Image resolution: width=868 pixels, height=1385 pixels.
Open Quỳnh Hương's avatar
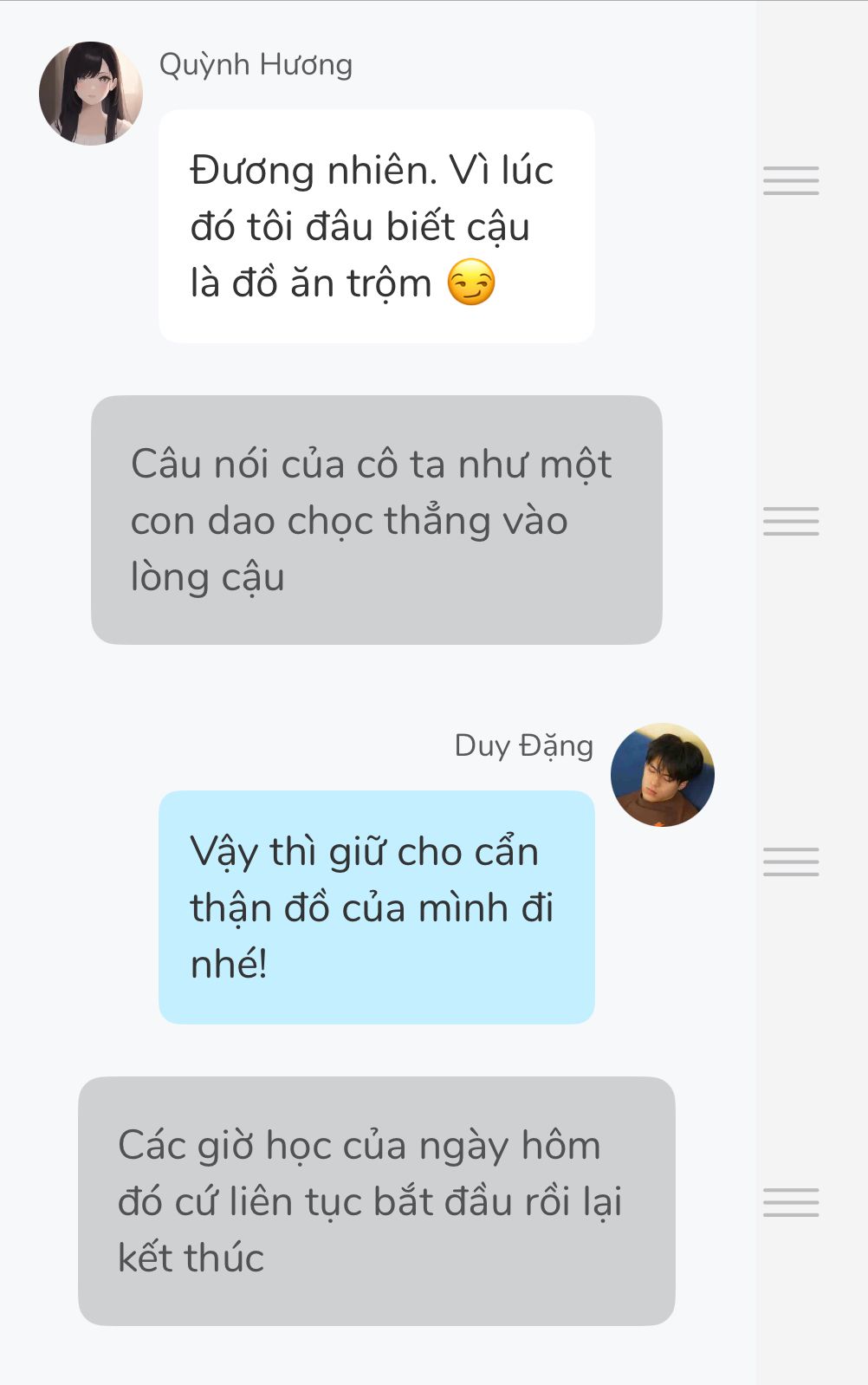(91, 93)
